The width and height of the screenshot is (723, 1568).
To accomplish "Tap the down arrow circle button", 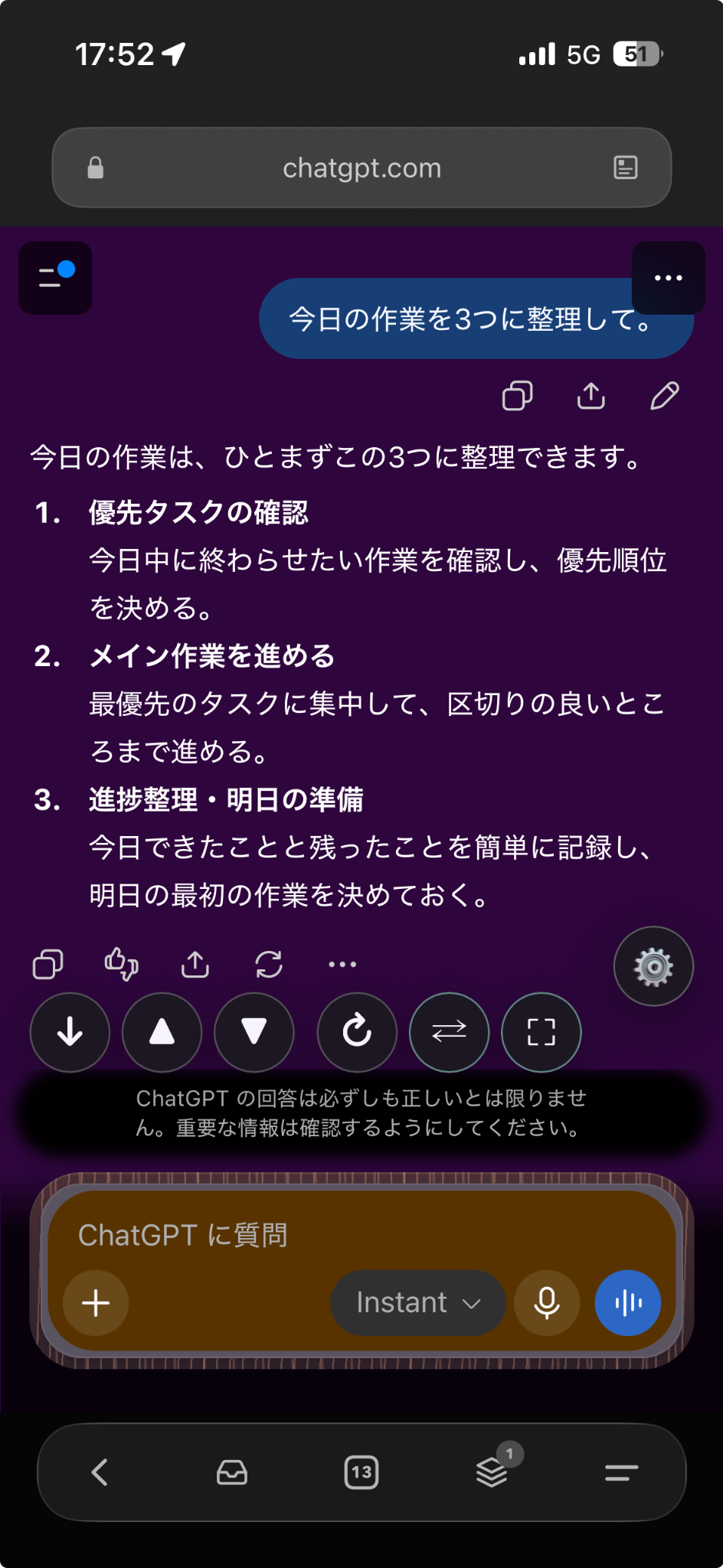I will click(70, 1032).
